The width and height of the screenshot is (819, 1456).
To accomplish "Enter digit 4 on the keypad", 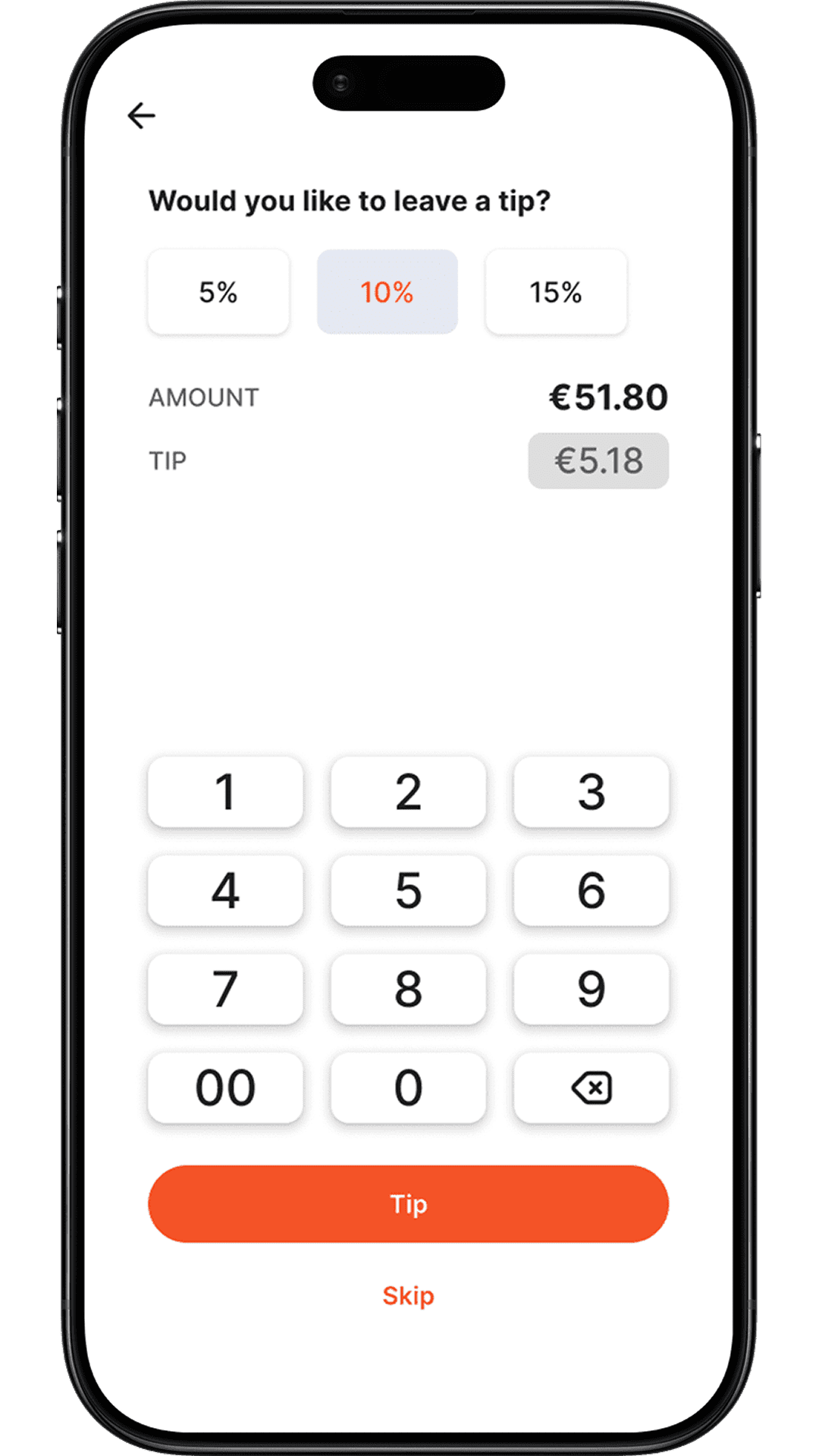I will click(225, 890).
